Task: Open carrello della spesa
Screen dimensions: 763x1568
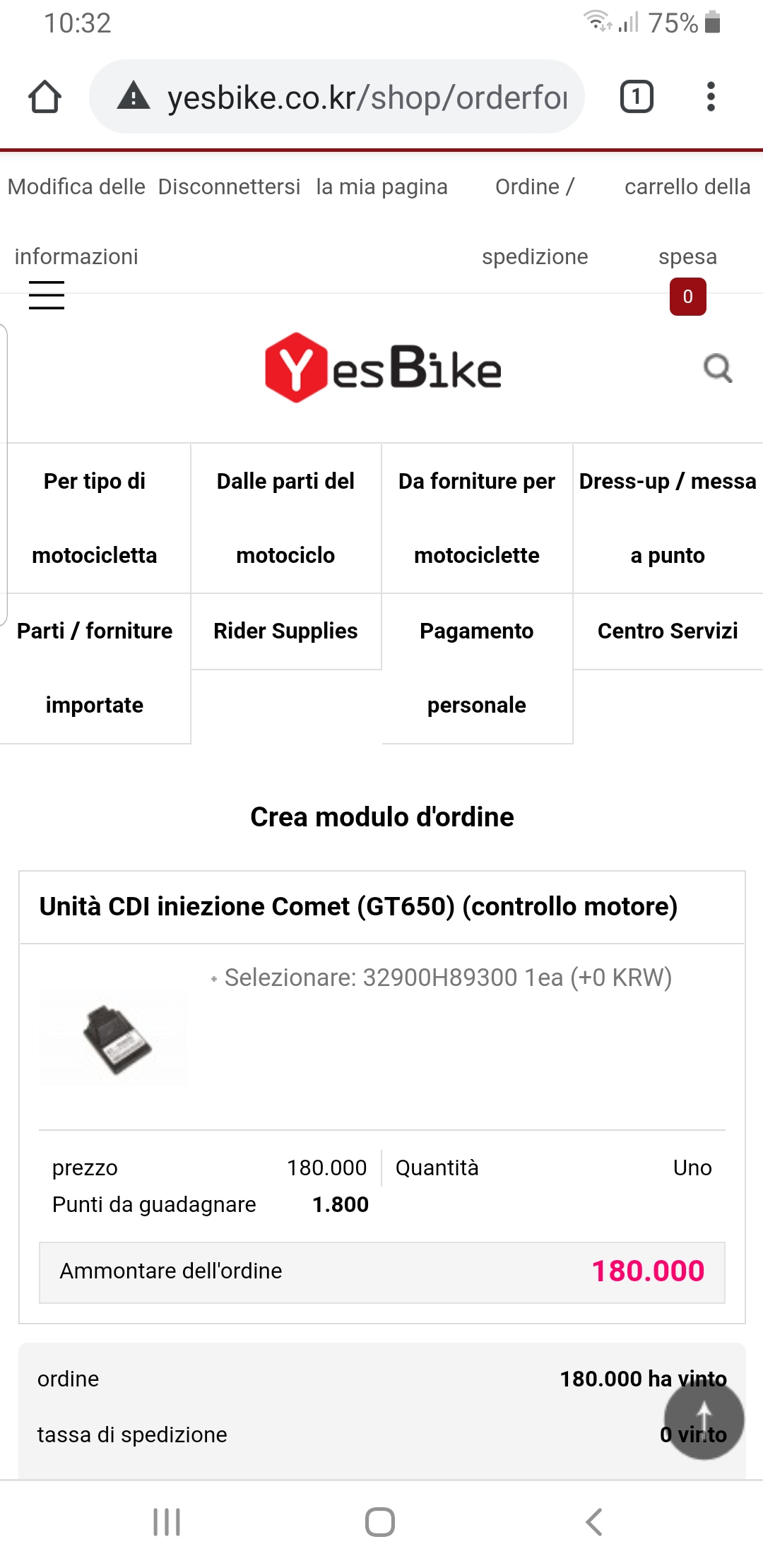Action: [687, 221]
